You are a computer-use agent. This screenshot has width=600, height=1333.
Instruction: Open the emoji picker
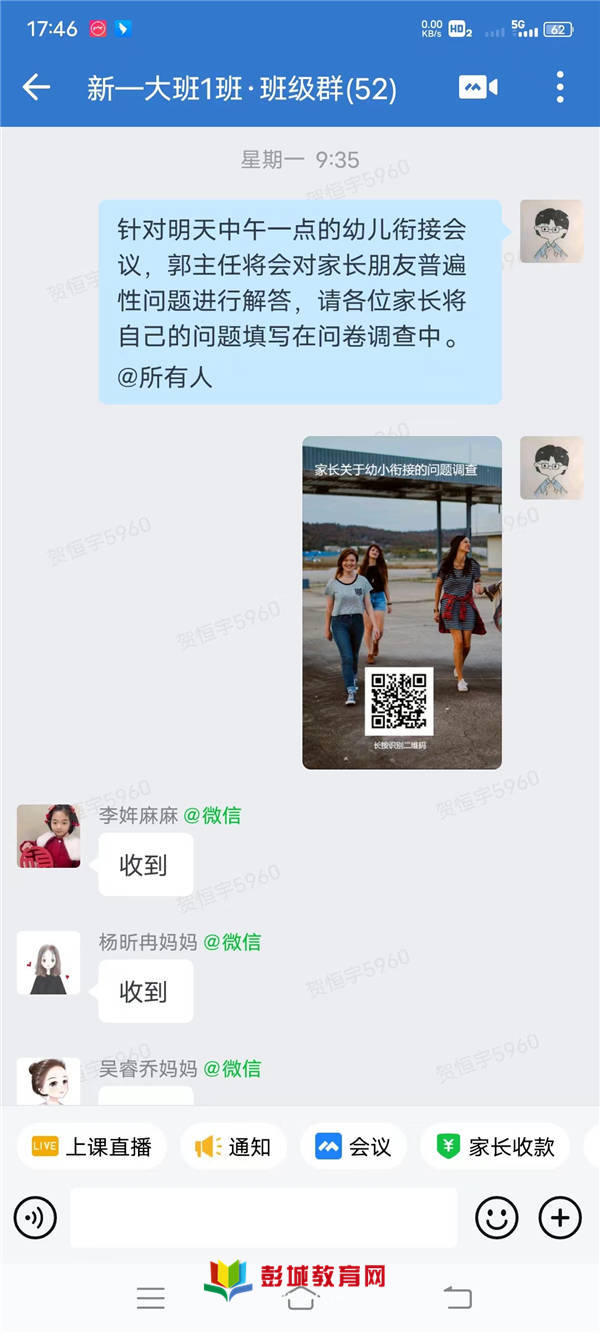point(496,1217)
